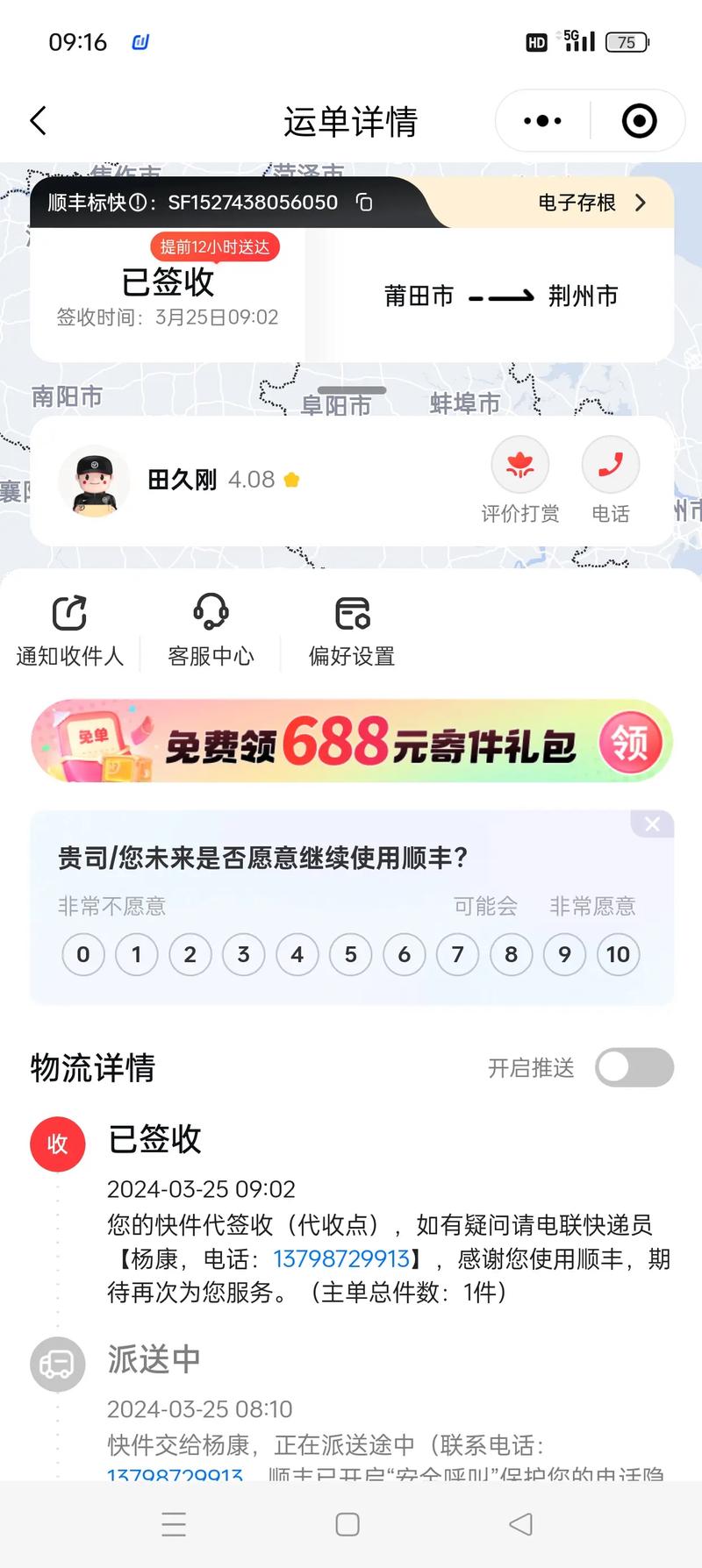Call the courier using the 电话 icon

[611, 465]
